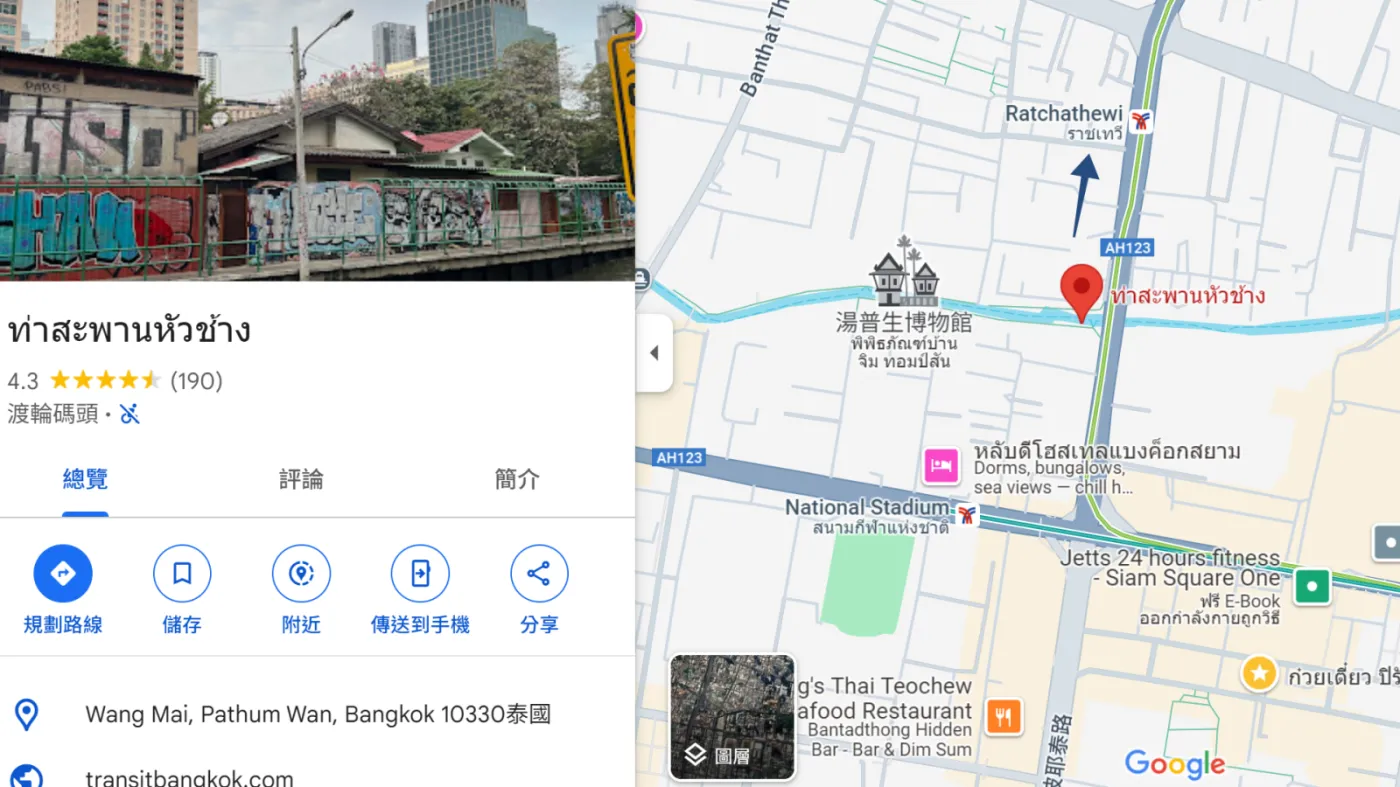This screenshot has width=1400, height=787.
Task: Send location to phone via 傳送到手機
Action: (x=419, y=573)
